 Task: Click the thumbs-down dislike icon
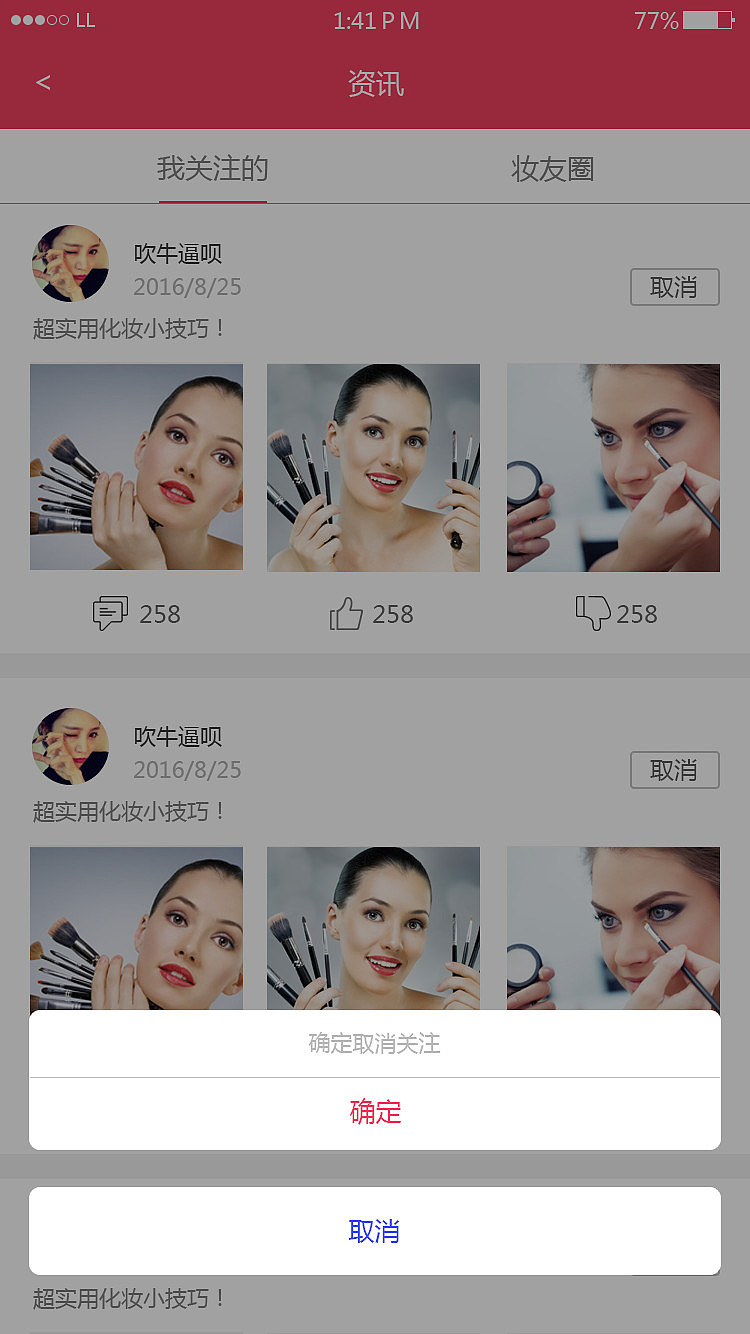pyautogui.click(x=593, y=612)
